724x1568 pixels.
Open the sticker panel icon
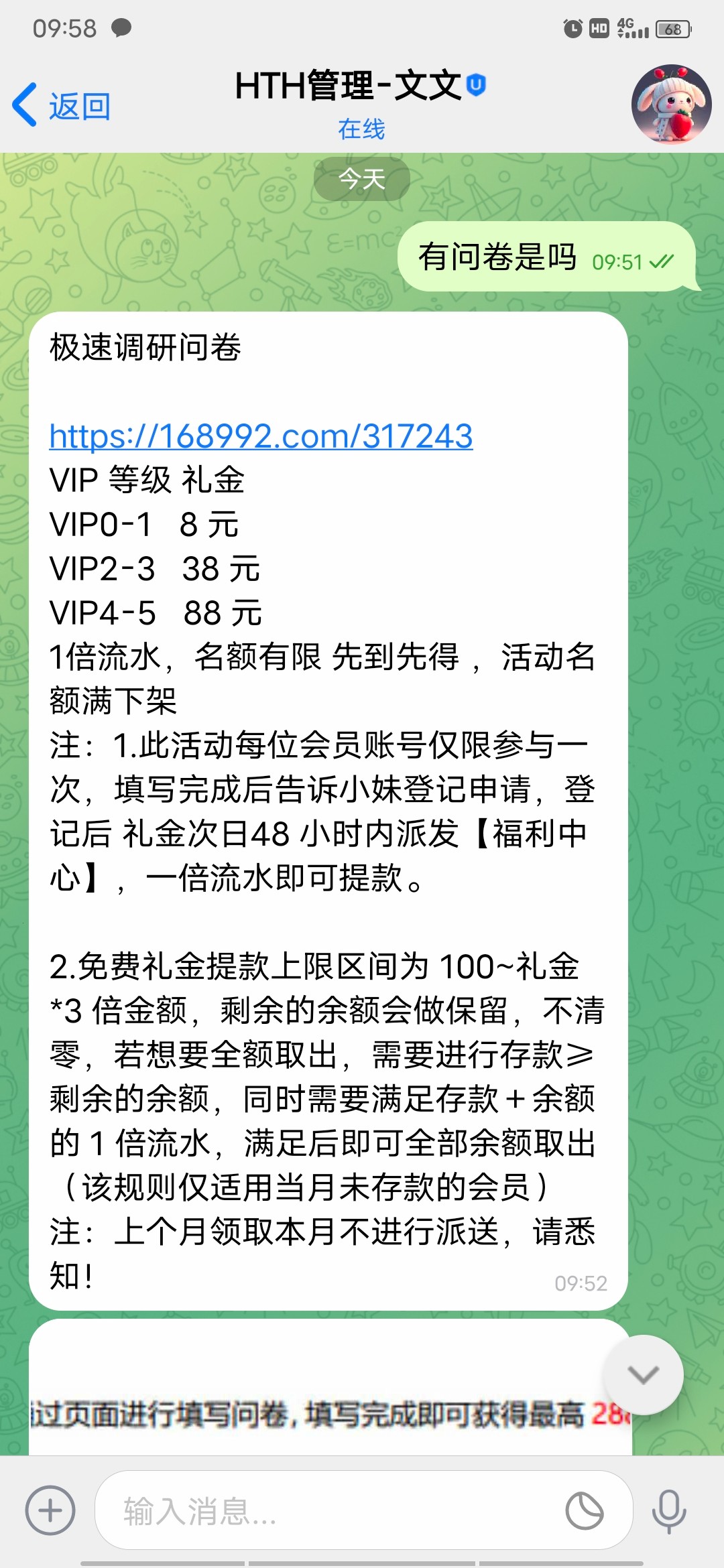coord(585,1510)
